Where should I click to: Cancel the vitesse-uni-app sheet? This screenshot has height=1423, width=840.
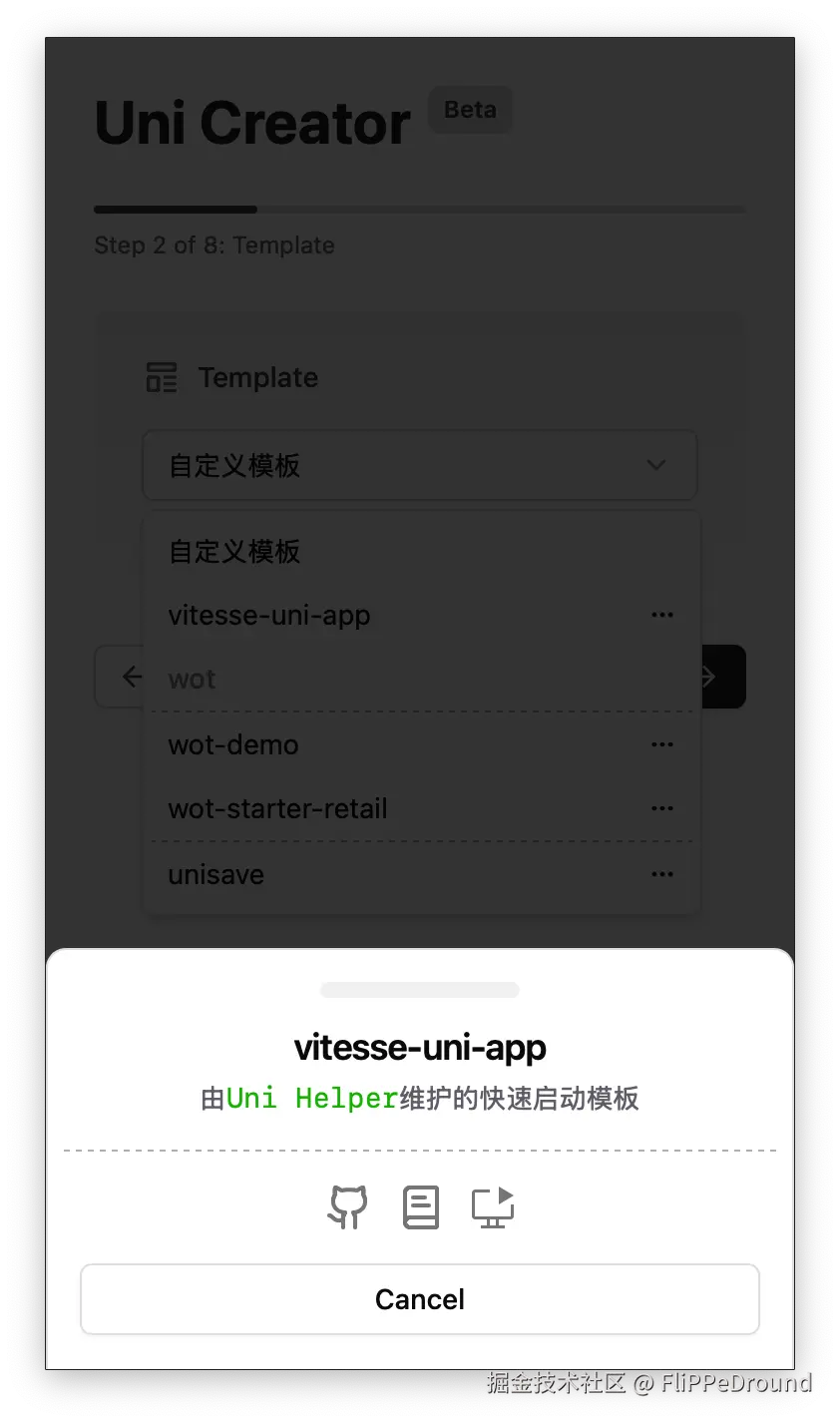pos(420,1299)
